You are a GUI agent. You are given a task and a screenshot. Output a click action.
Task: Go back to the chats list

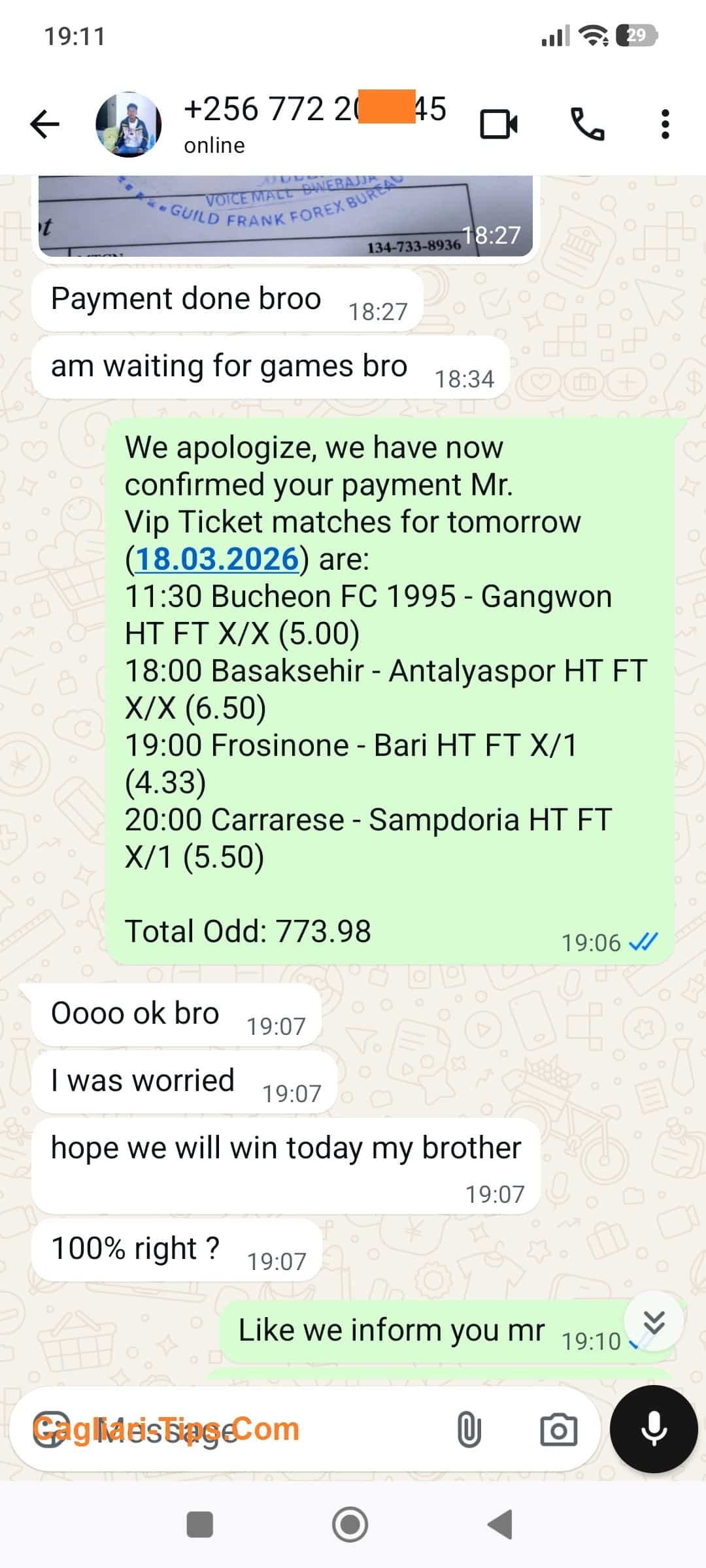click(x=44, y=123)
